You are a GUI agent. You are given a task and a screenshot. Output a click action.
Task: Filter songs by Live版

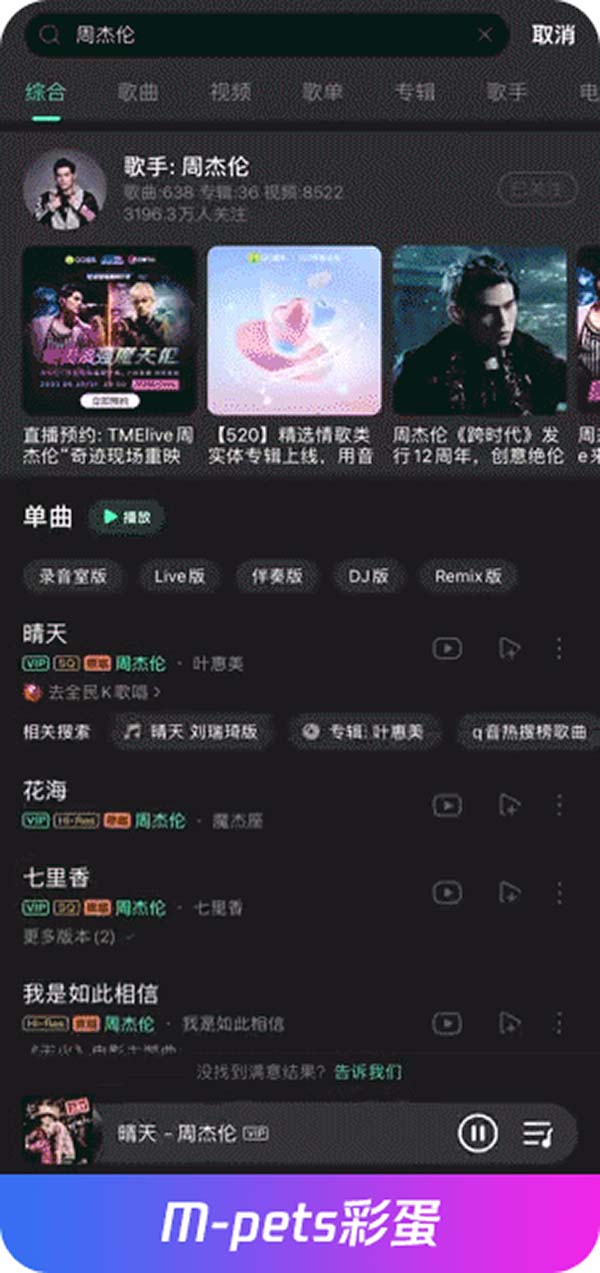click(x=180, y=576)
